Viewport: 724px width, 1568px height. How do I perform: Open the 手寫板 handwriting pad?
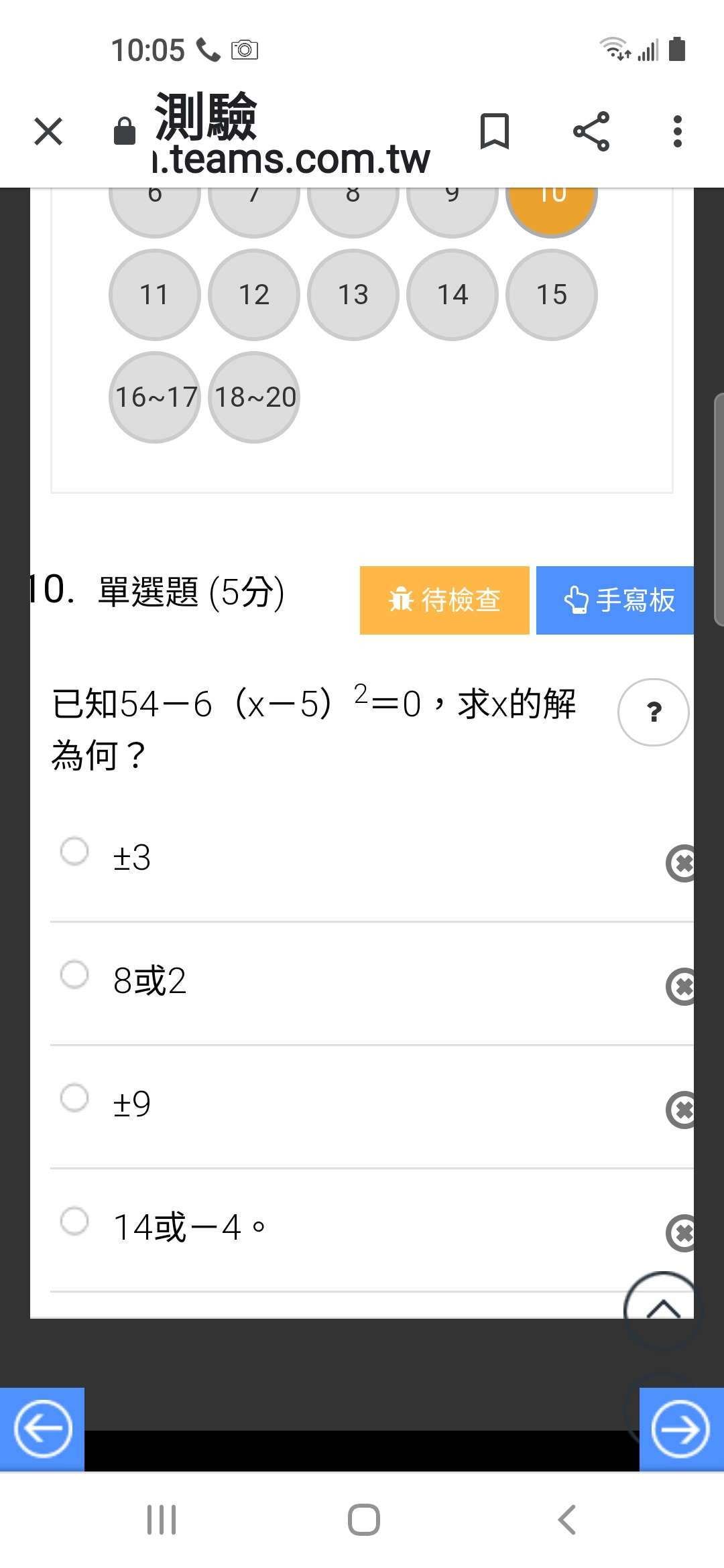(x=615, y=600)
